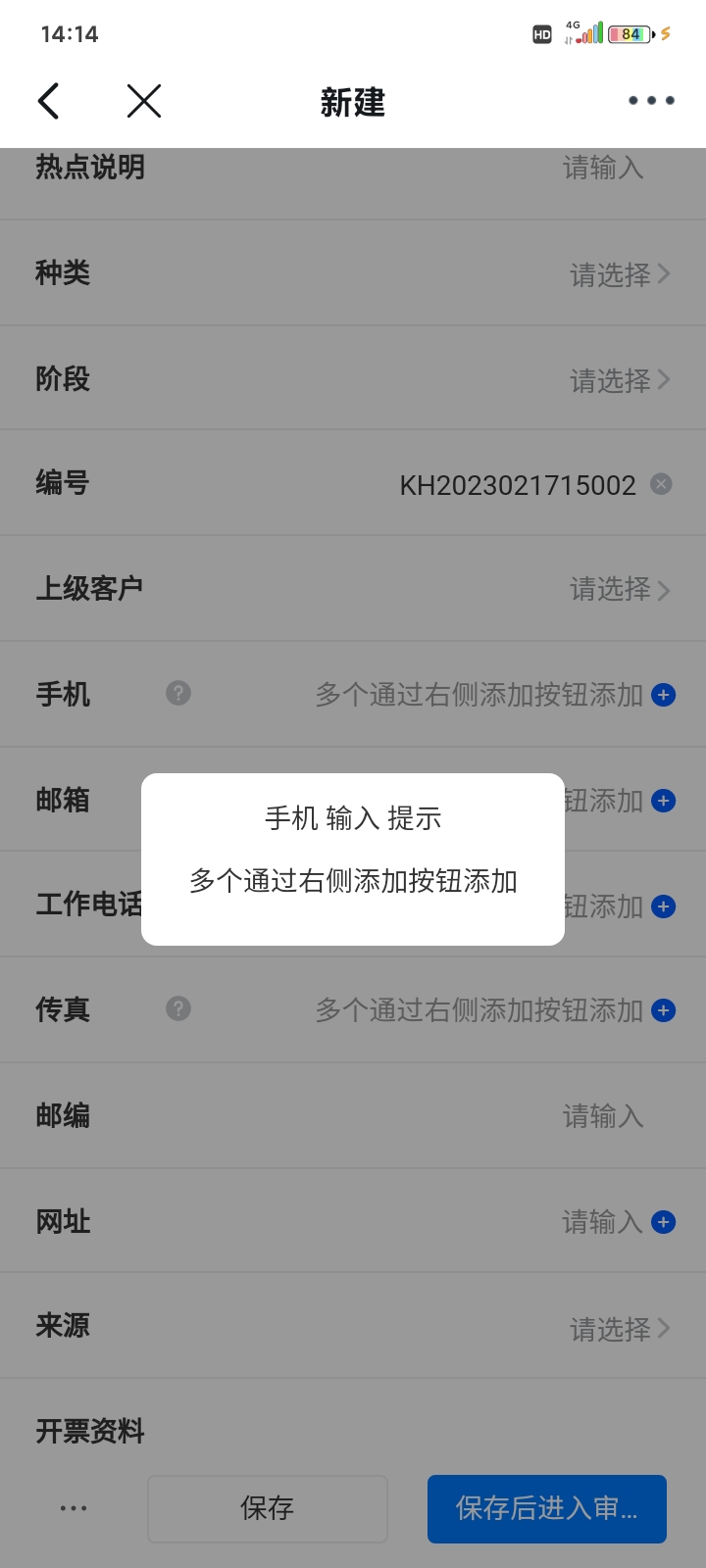Image resolution: width=706 pixels, height=1568 pixels.
Task: Clear the 编号 value KH2023021715002
Action: pyautogui.click(x=662, y=484)
